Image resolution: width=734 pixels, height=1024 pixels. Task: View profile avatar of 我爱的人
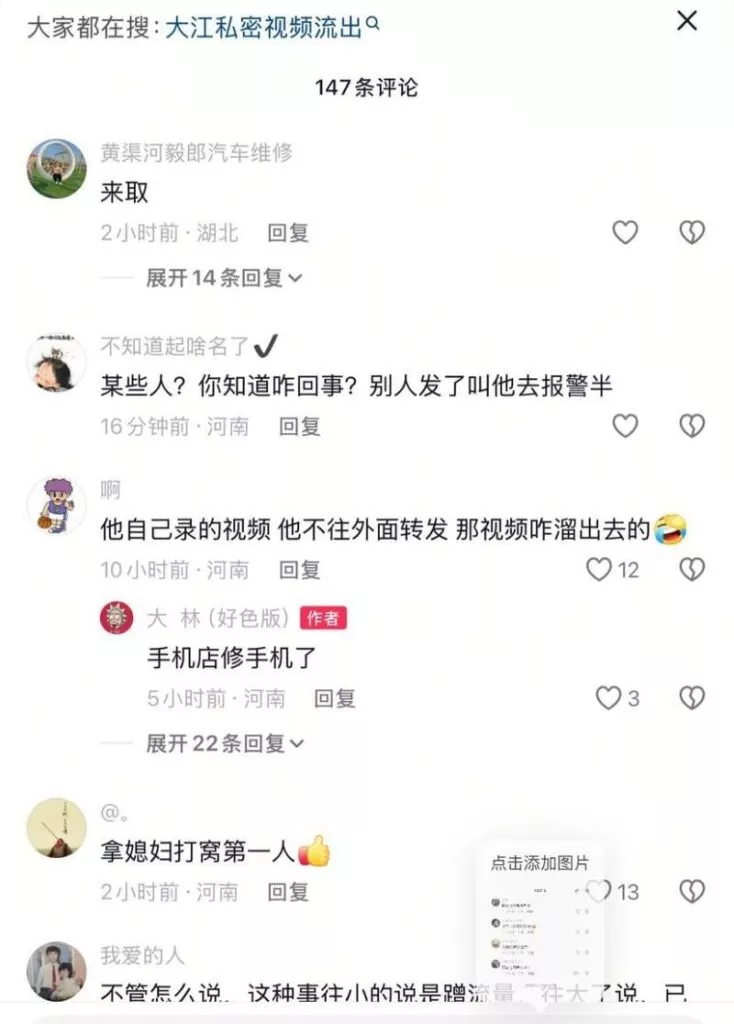click(56, 971)
